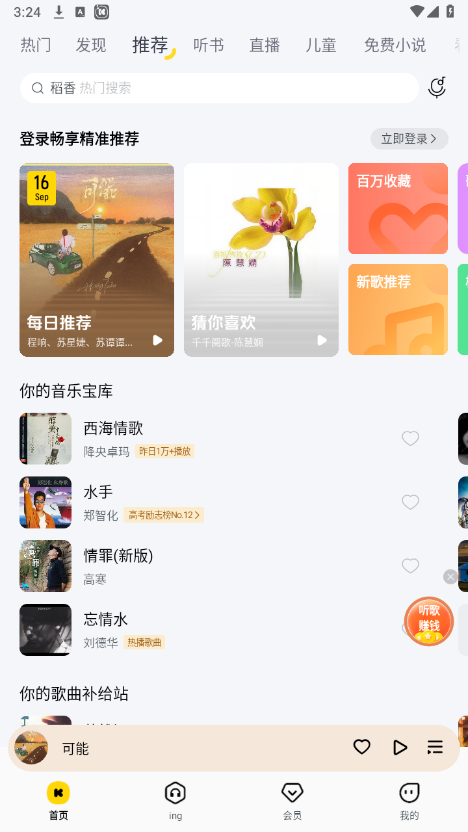Favorite the current track 可能 in mini player
Viewport: 468px width, 832px height.
tap(362, 747)
